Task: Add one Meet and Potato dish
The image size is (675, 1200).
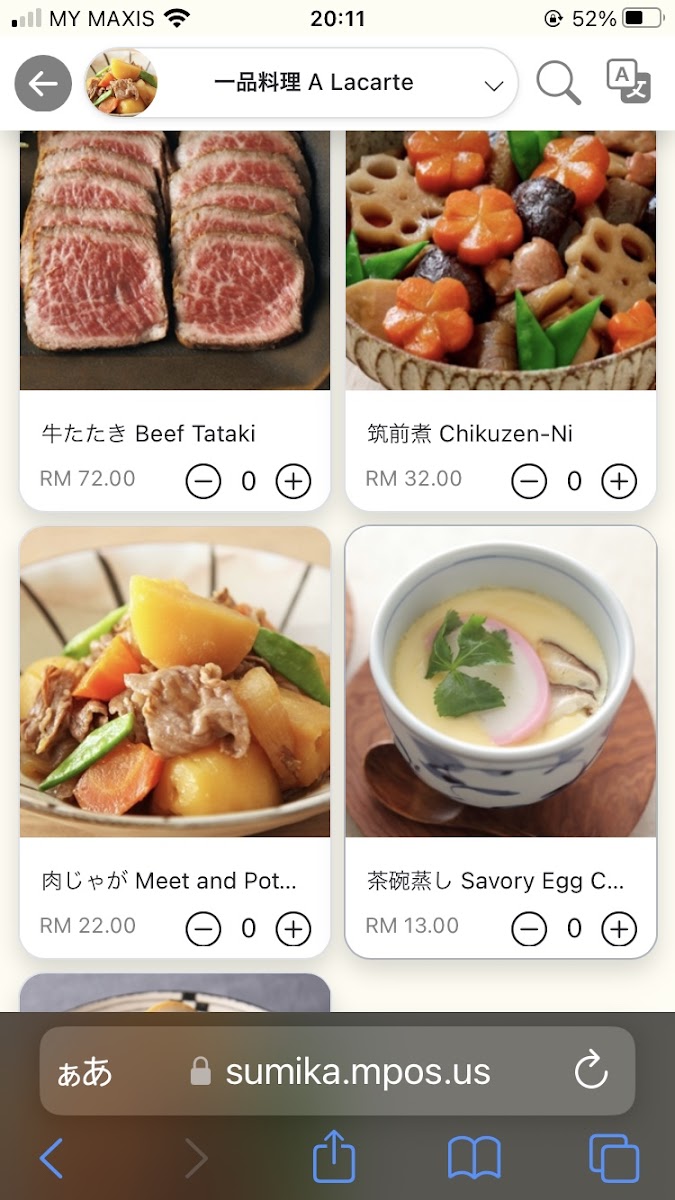Action: pyautogui.click(x=293, y=929)
